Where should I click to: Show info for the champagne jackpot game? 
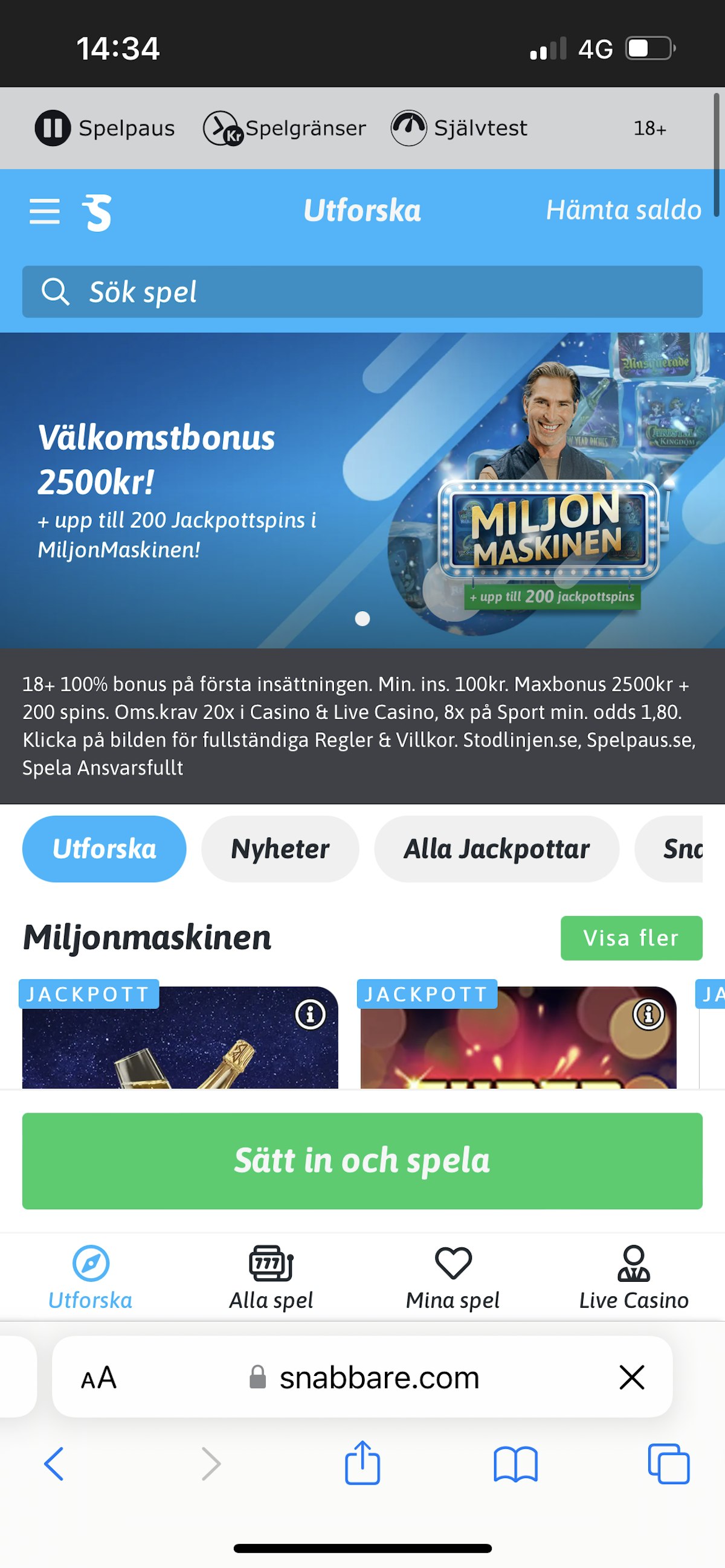[310, 1014]
